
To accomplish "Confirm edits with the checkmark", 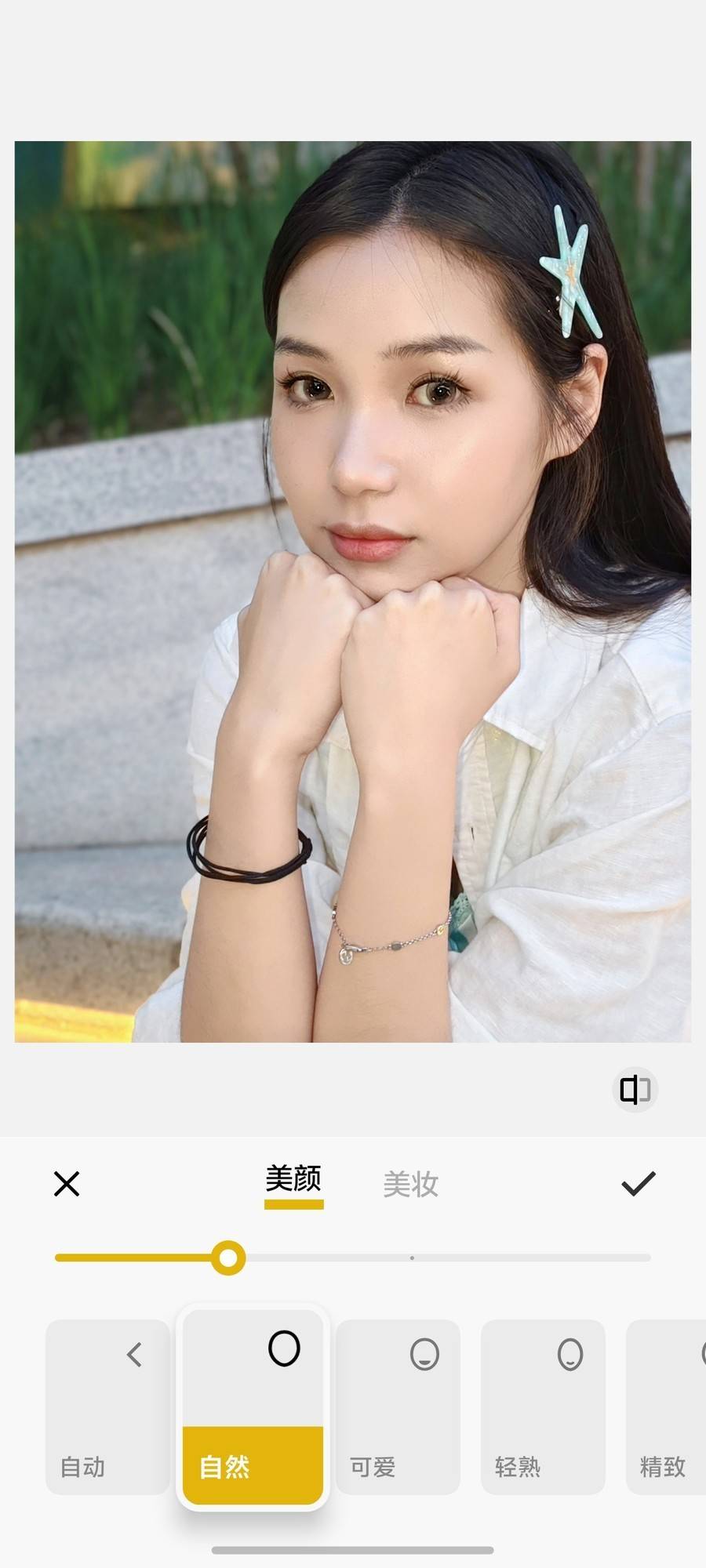I will [638, 1183].
